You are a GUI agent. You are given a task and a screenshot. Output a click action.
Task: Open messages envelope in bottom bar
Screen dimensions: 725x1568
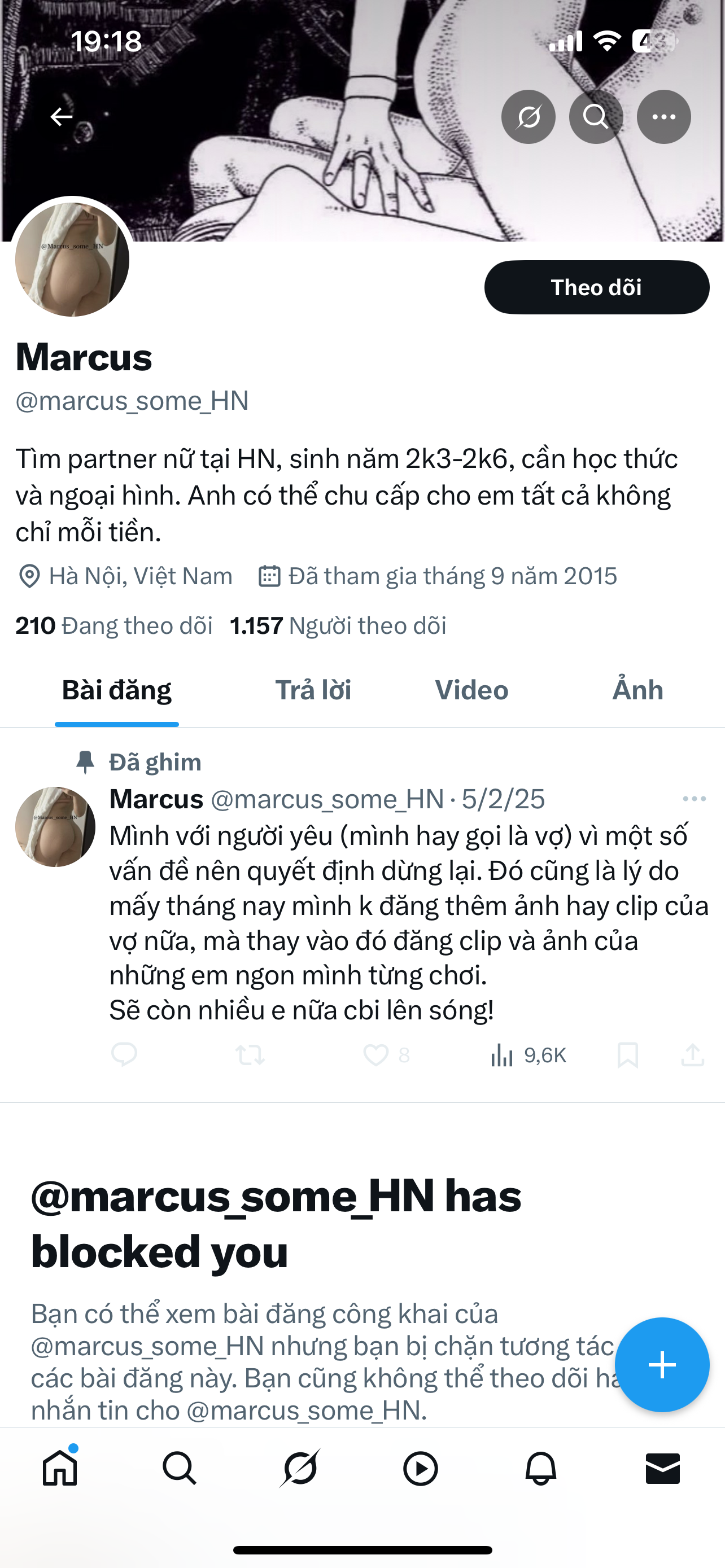[662, 1469]
